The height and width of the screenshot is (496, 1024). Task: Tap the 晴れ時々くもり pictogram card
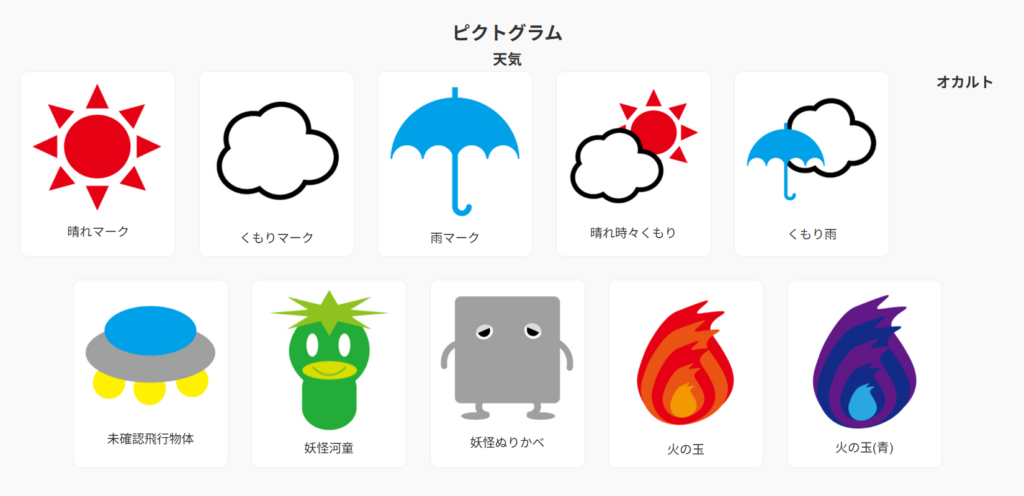pos(633,163)
